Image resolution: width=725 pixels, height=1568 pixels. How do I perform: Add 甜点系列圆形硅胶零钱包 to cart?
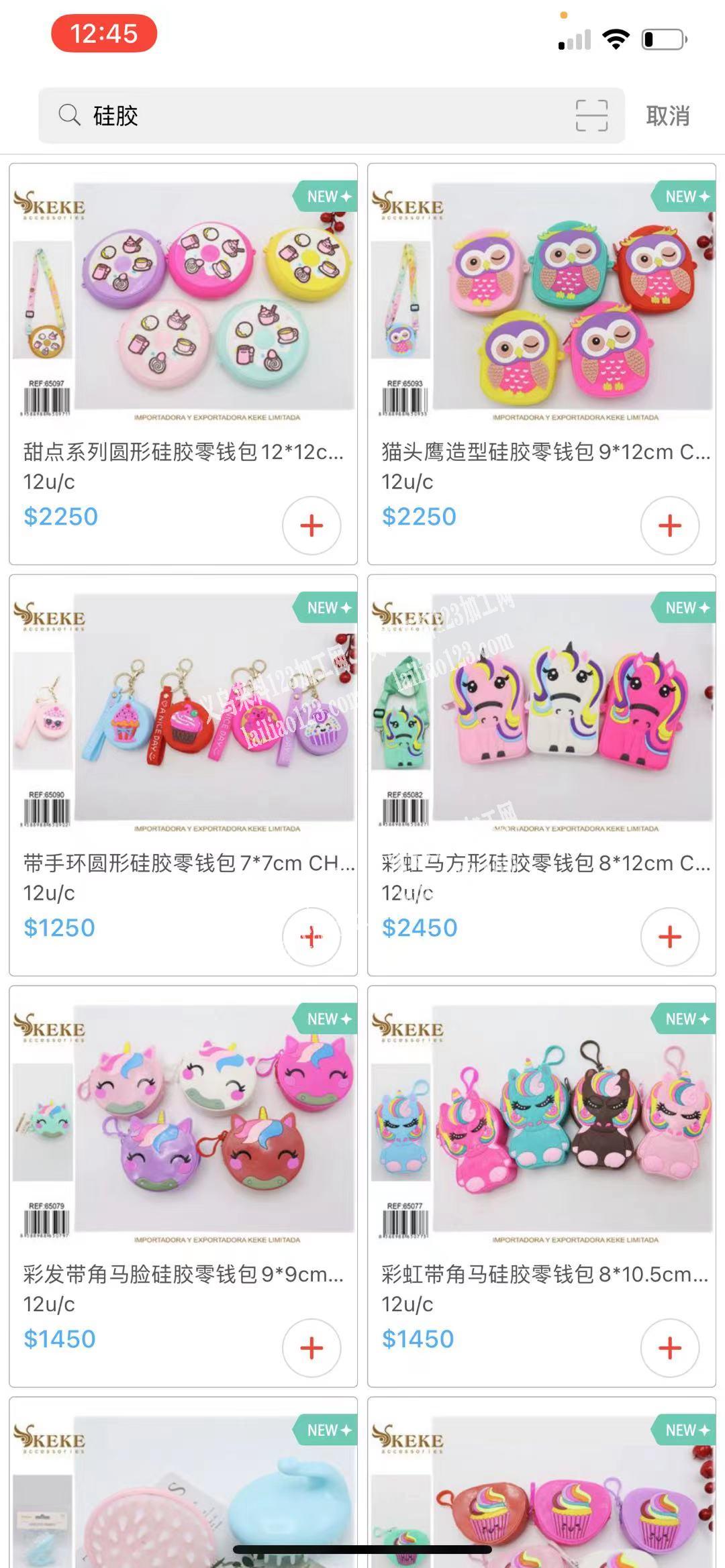[x=311, y=525]
